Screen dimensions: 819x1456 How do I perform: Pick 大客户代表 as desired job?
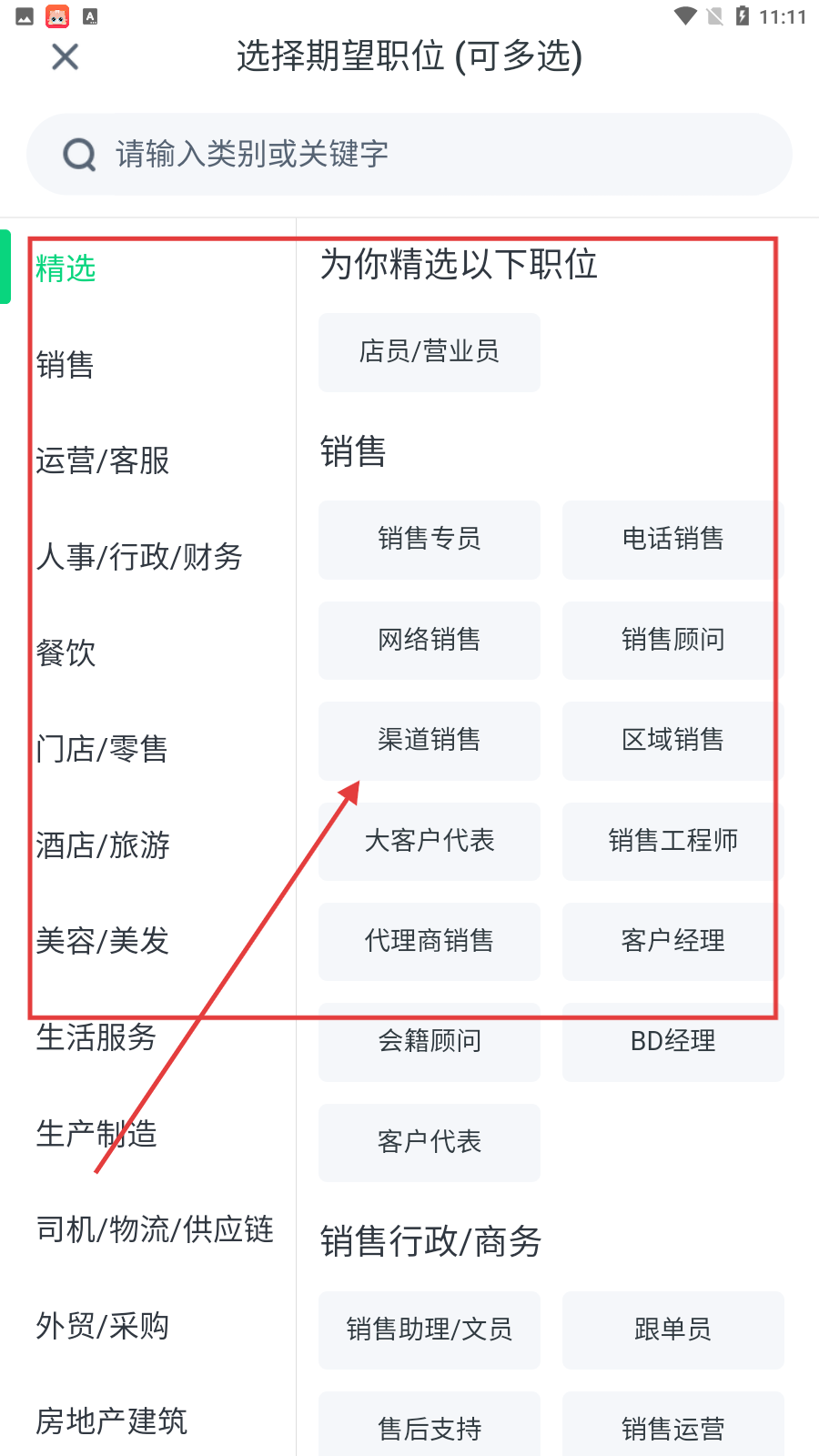pos(430,841)
